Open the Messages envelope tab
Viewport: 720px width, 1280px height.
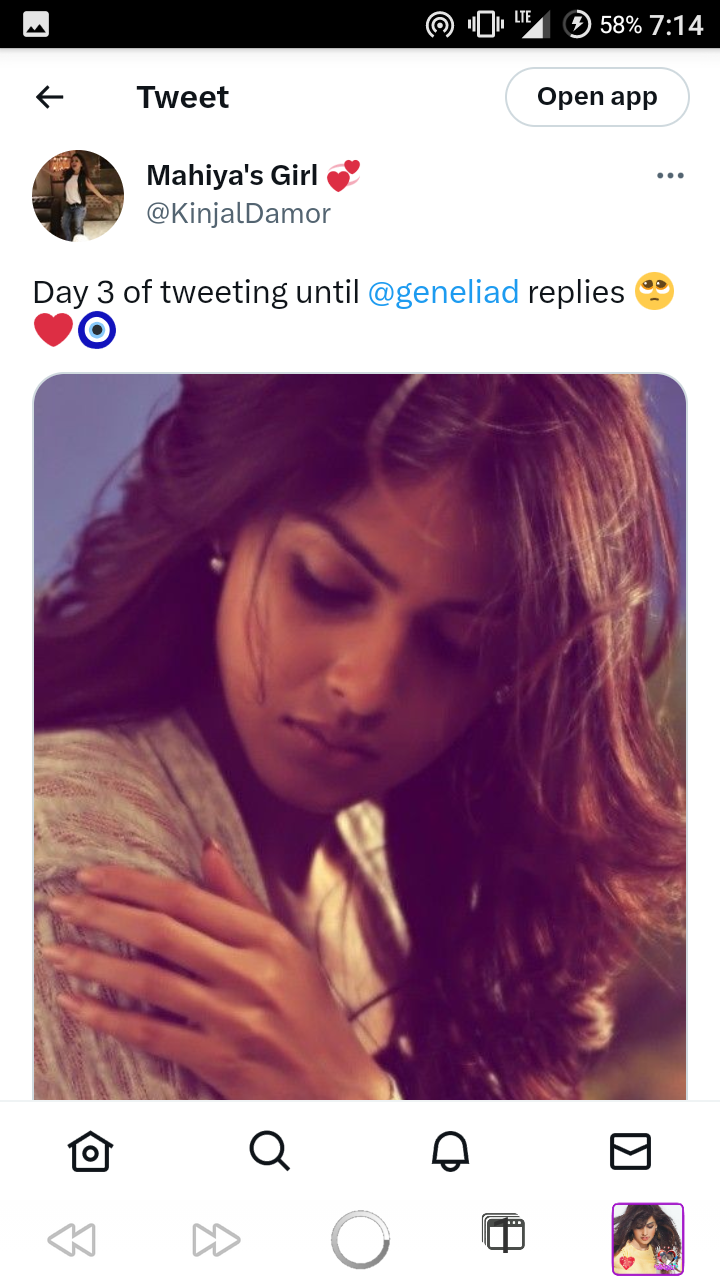(x=630, y=1151)
